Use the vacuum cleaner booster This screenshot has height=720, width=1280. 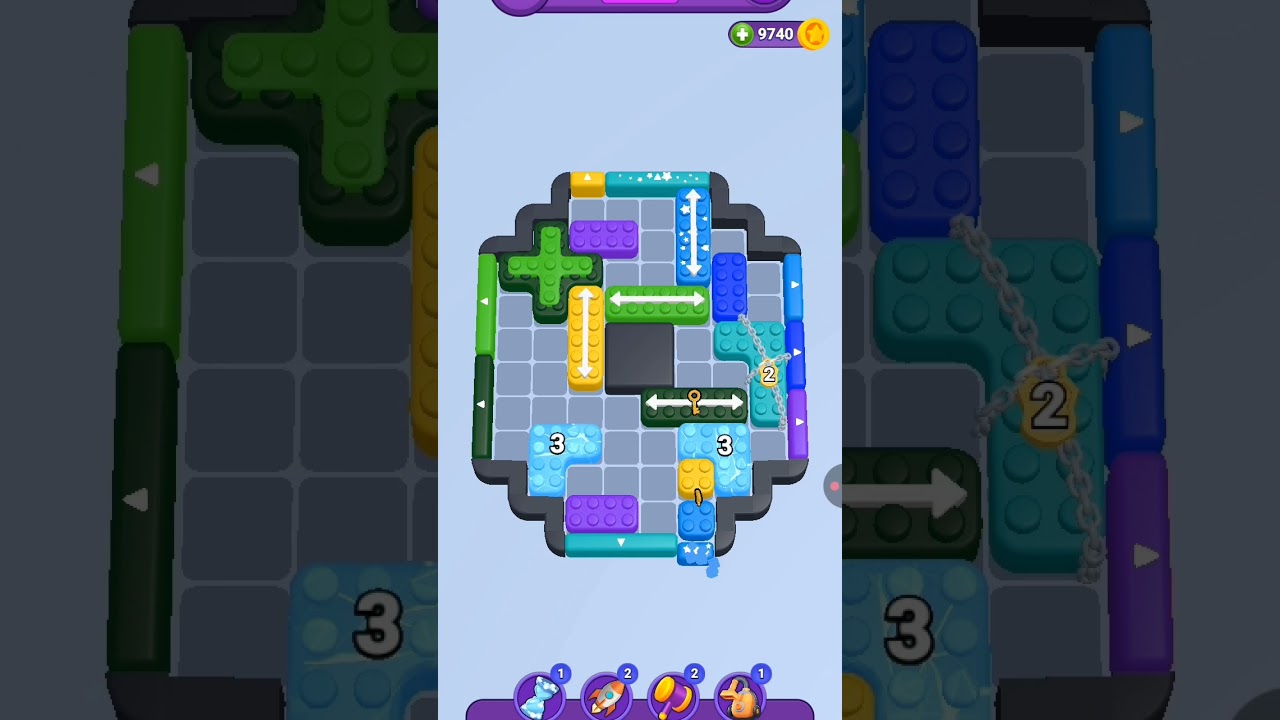739,696
